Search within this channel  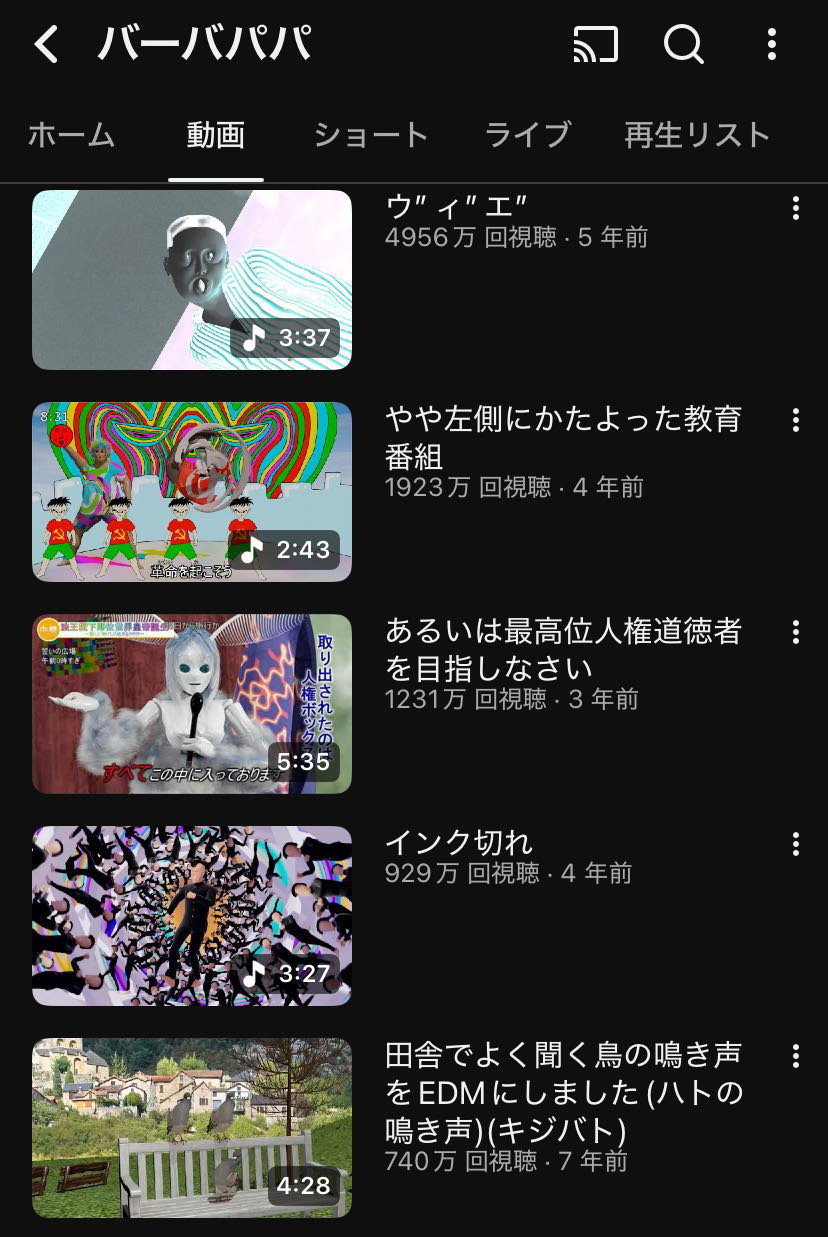(x=684, y=45)
